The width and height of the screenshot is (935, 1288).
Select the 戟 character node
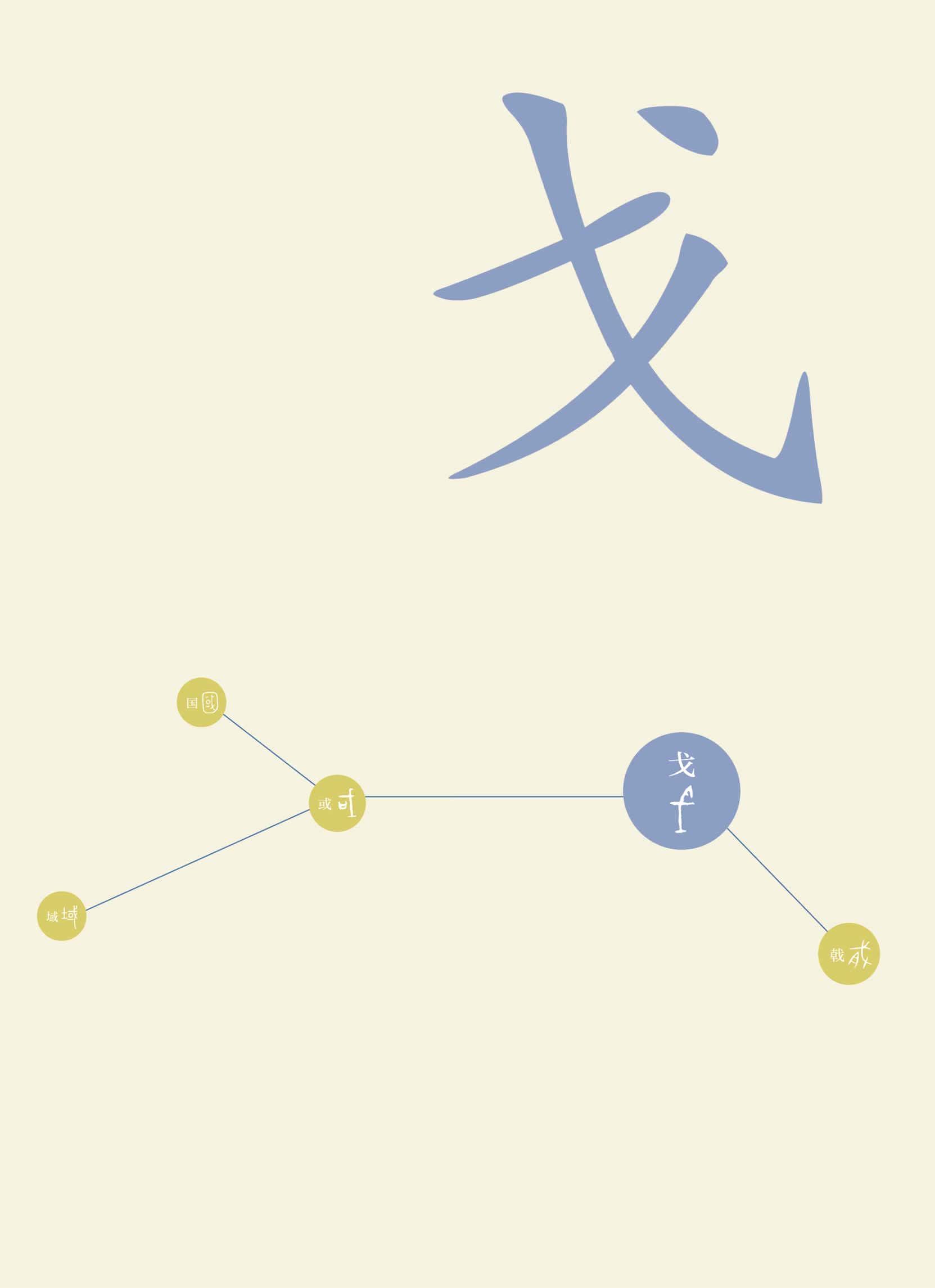click(x=849, y=954)
